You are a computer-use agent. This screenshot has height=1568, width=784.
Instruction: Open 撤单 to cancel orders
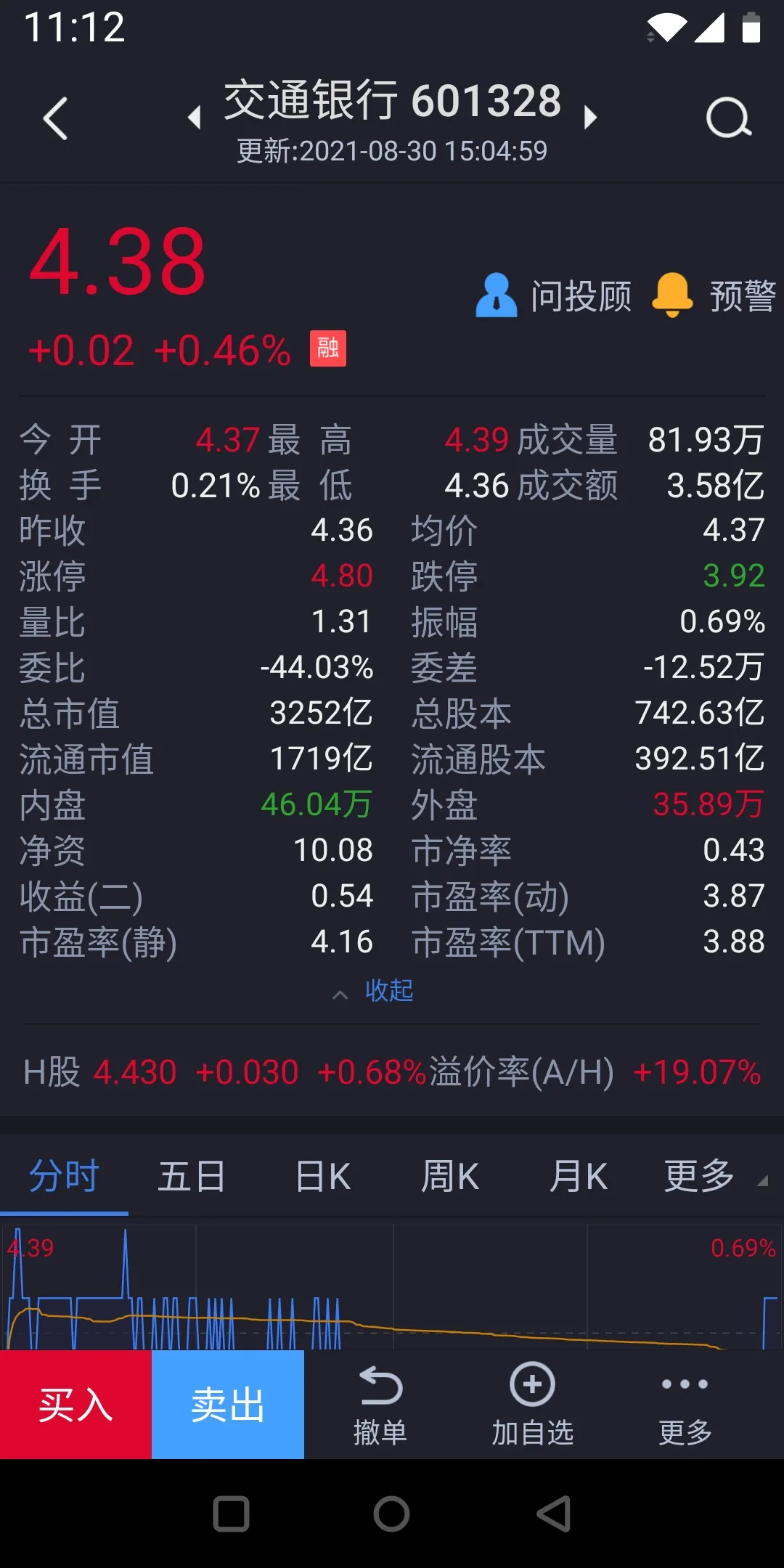coord(380,1405)
